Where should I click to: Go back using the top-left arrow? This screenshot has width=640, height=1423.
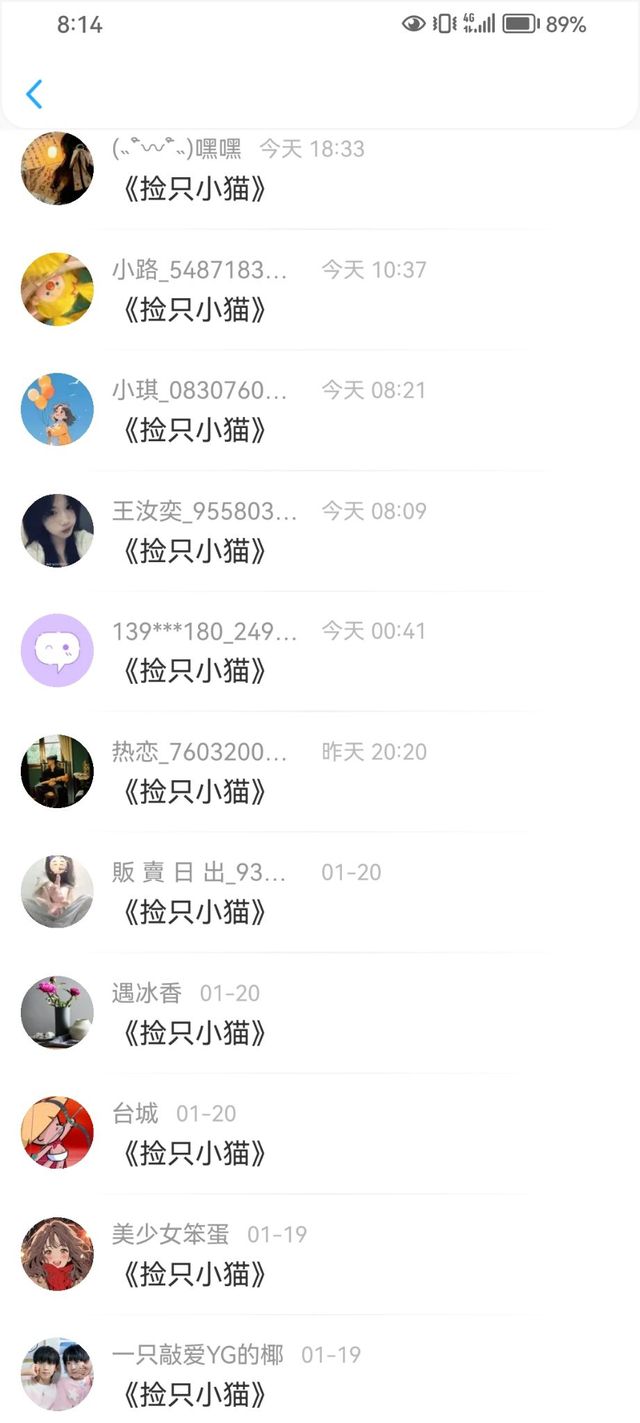[x=34, y=94]
